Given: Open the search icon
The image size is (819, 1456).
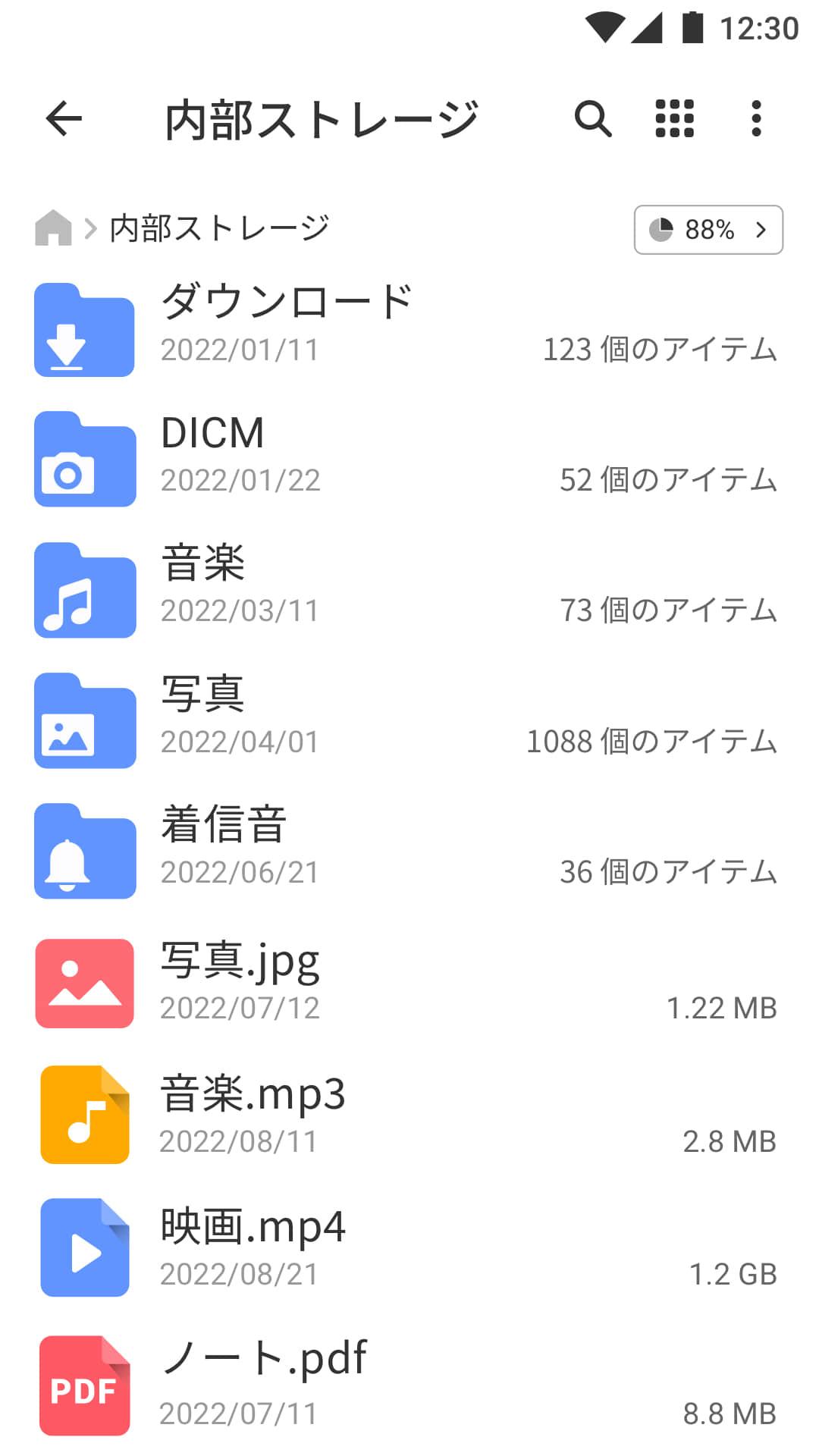Looking at the screenshot, I should (x=592, y=118).
